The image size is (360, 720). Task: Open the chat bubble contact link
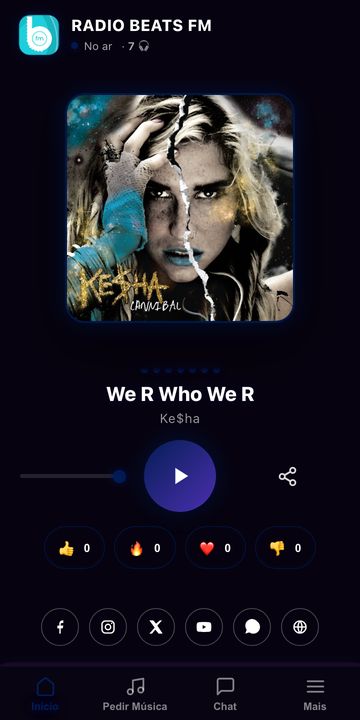pos(252,627)
